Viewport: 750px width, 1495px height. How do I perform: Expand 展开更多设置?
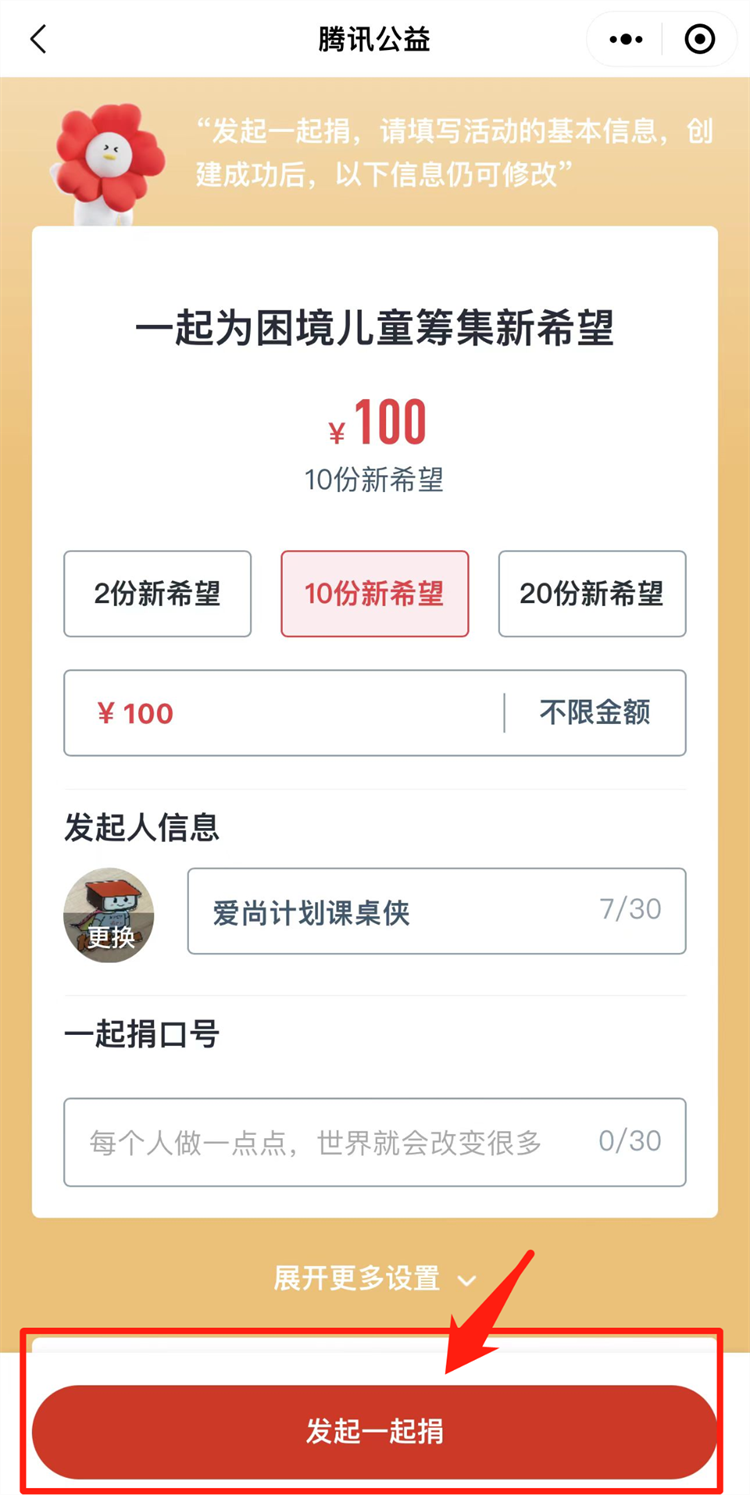point(375,1278)
